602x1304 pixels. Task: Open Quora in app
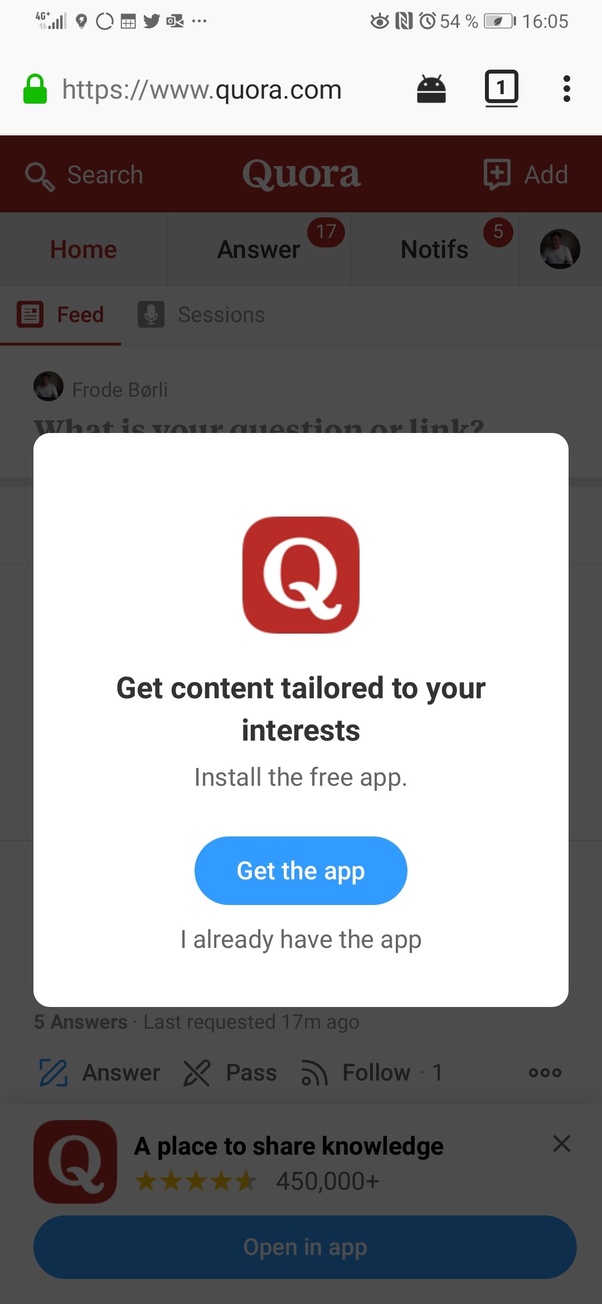click(305, 1247)
